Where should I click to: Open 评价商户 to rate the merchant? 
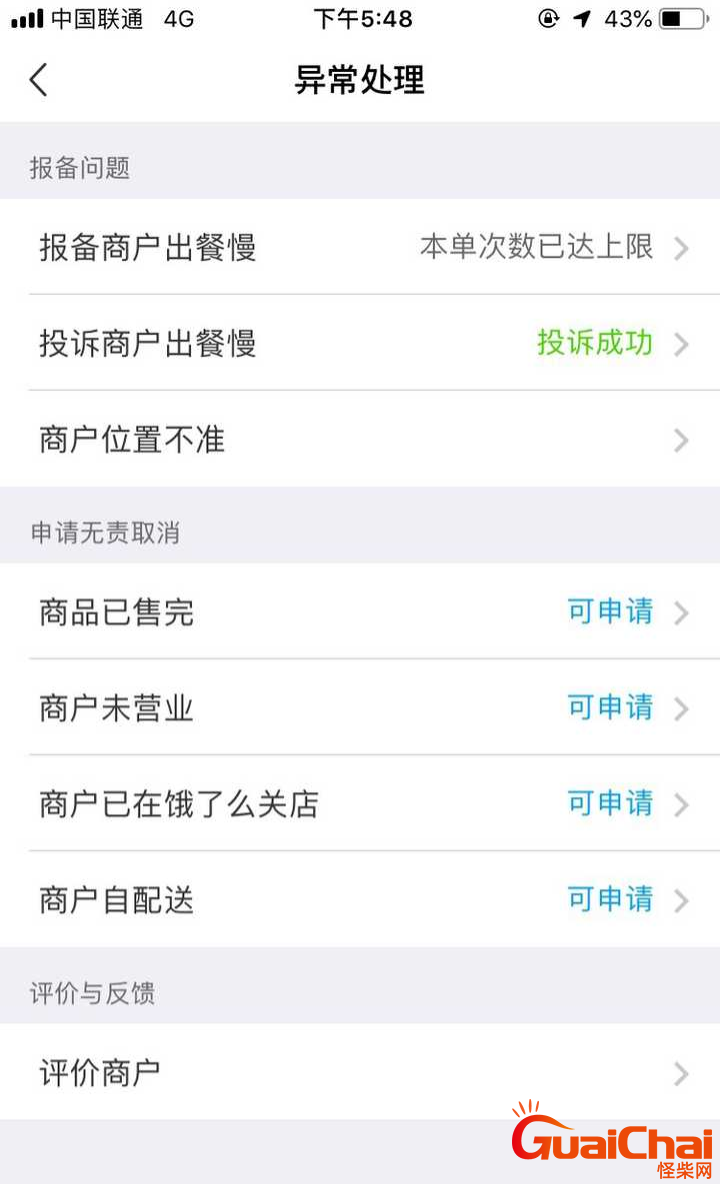[360, 1073]
